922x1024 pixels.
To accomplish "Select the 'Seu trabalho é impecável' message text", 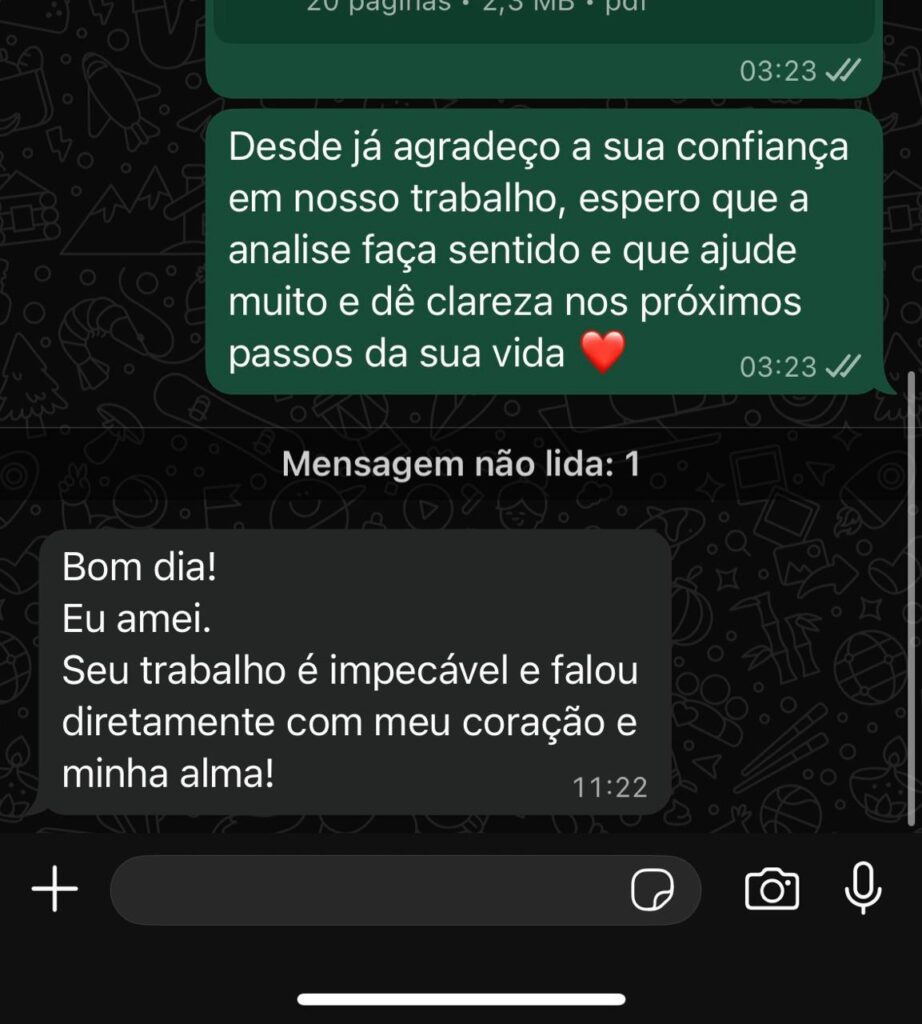I will (350, 672).
